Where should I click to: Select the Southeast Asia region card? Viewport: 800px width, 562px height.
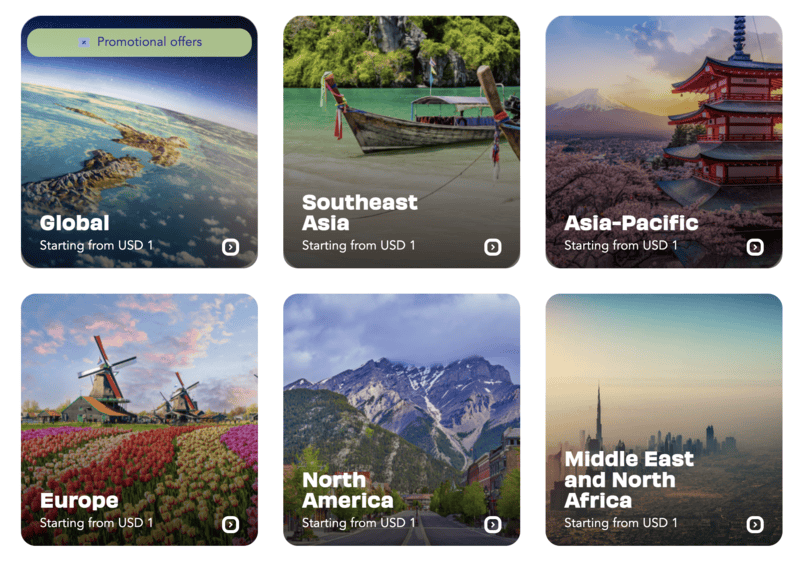[x=401, y=142]
